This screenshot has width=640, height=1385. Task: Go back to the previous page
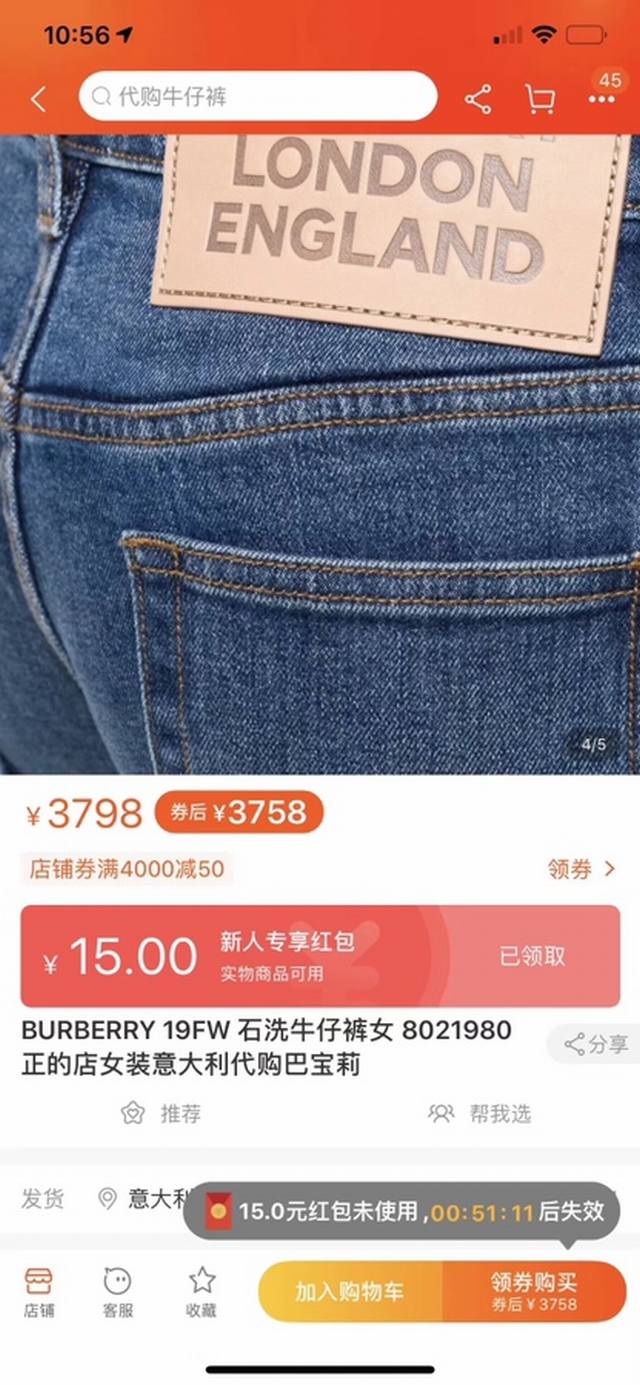38,98
